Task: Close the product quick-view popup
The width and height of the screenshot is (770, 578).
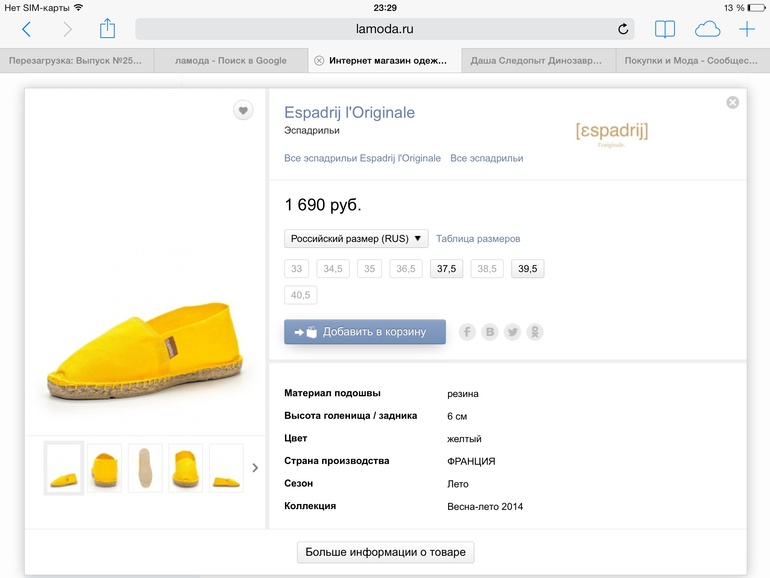Action: 733,102
